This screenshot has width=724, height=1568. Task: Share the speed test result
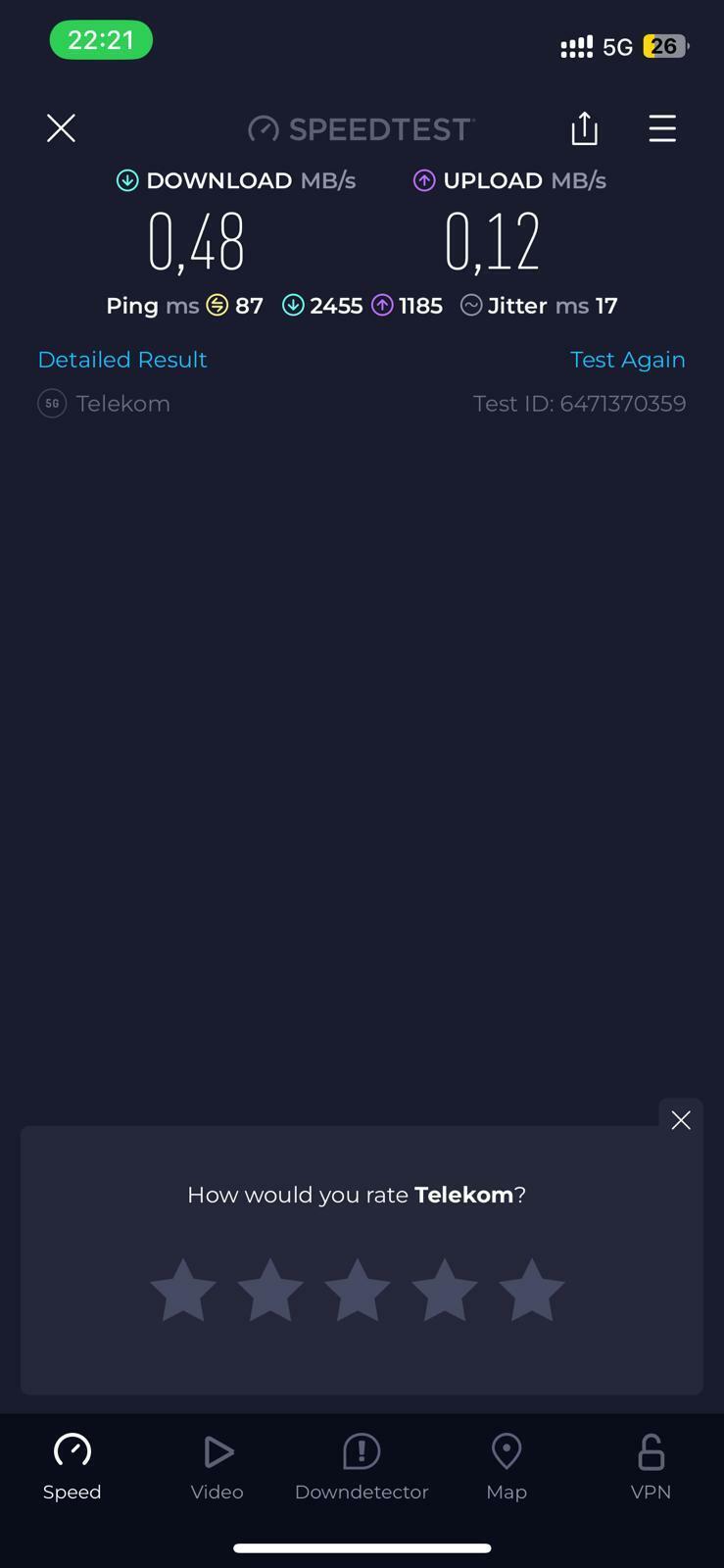pos(584,127)
